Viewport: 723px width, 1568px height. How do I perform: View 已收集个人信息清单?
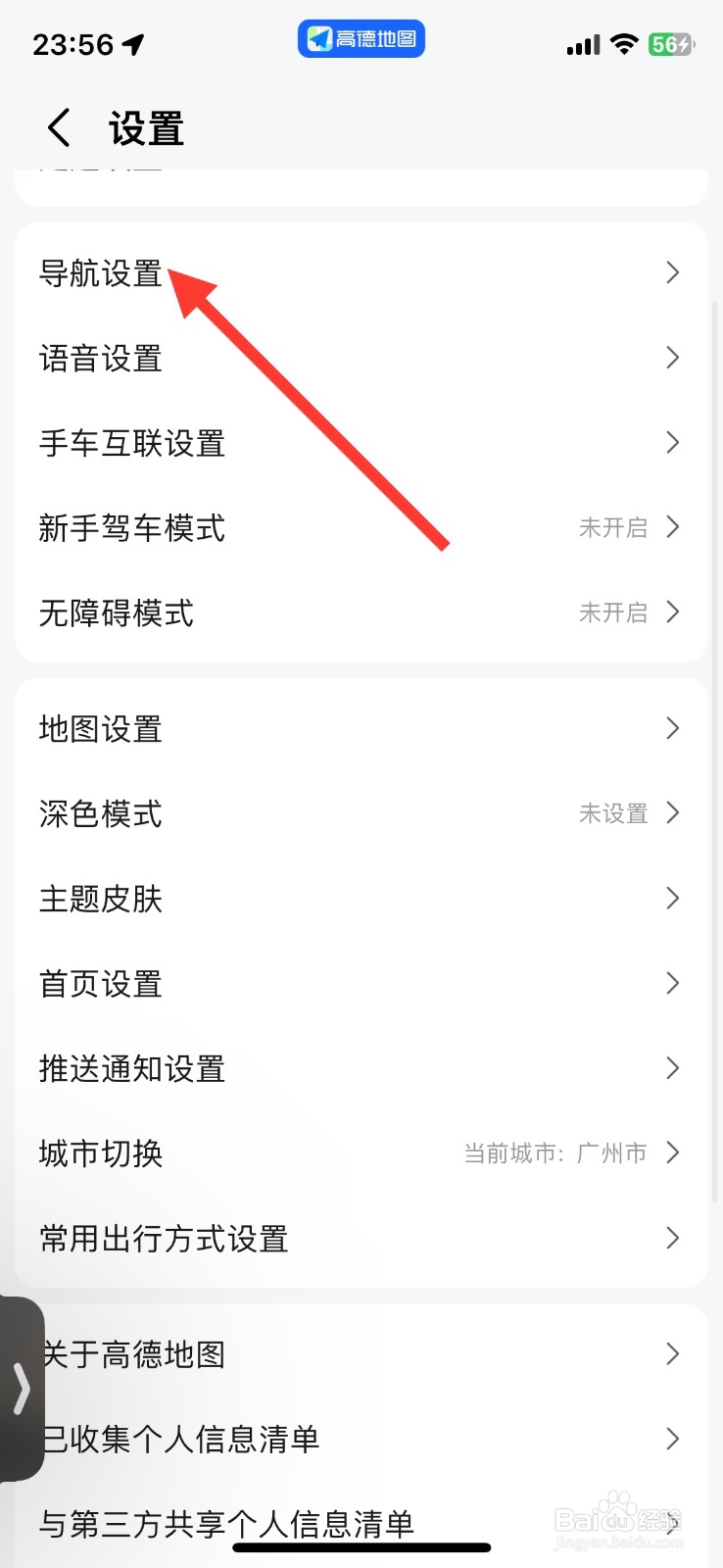[178, 1439]
